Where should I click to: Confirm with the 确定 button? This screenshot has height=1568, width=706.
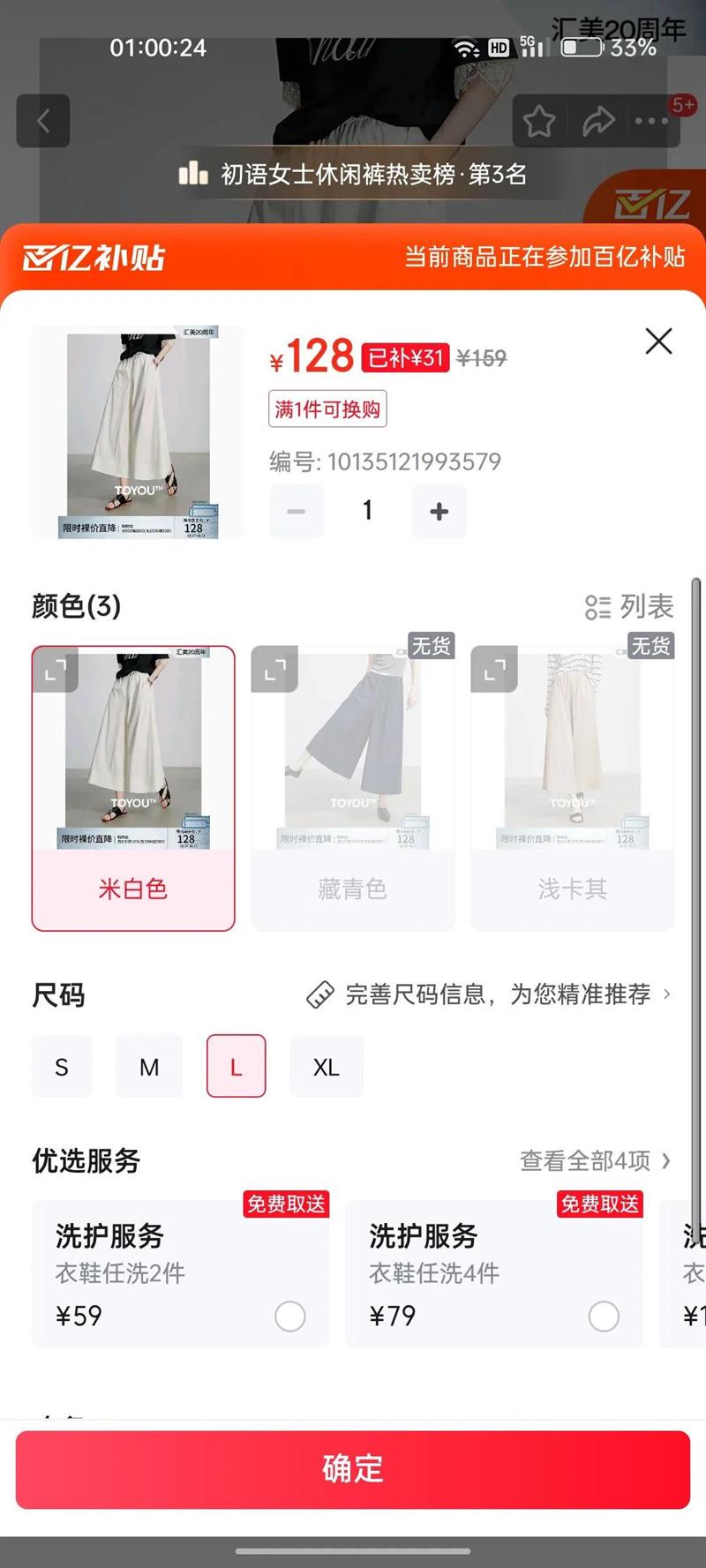coord(353,1469)
